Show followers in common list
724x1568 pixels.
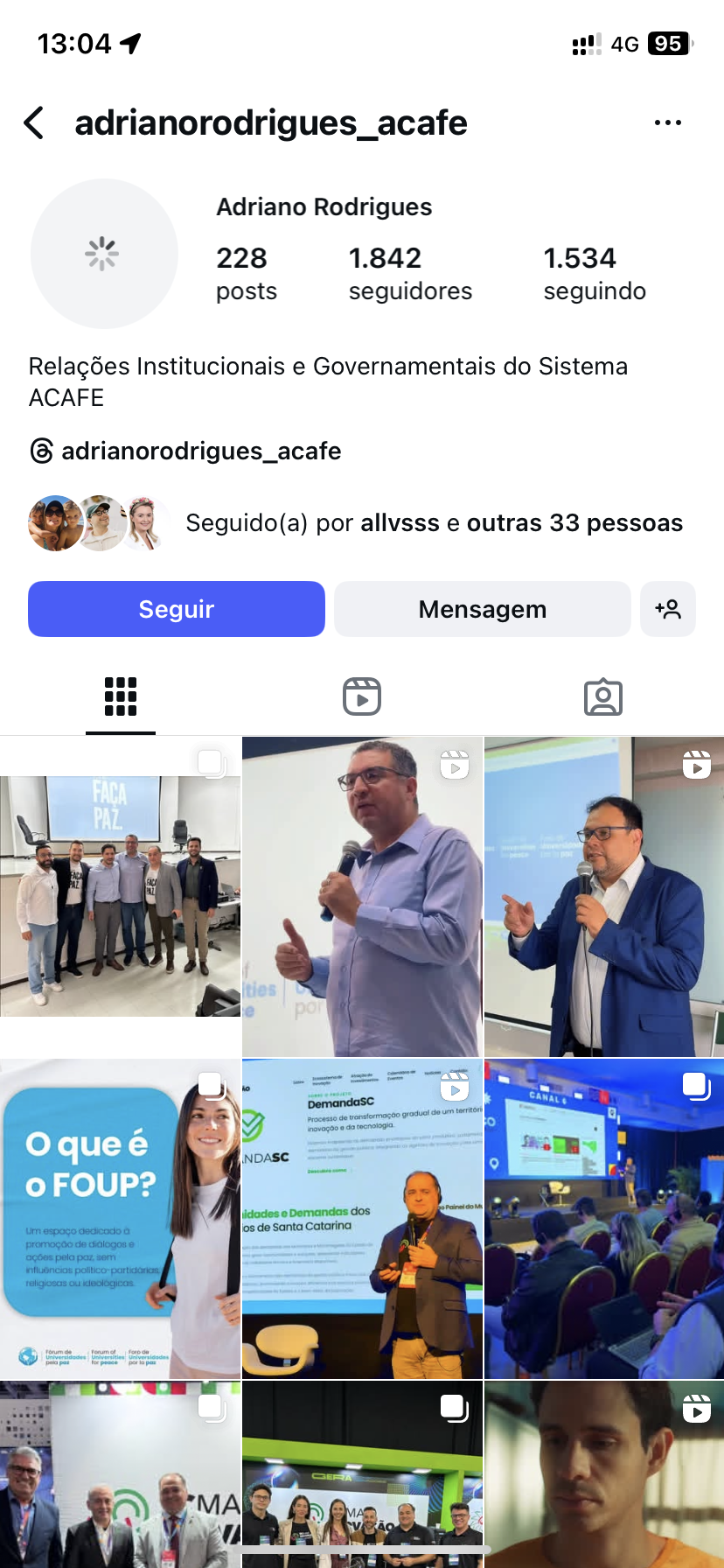point(434,523)
